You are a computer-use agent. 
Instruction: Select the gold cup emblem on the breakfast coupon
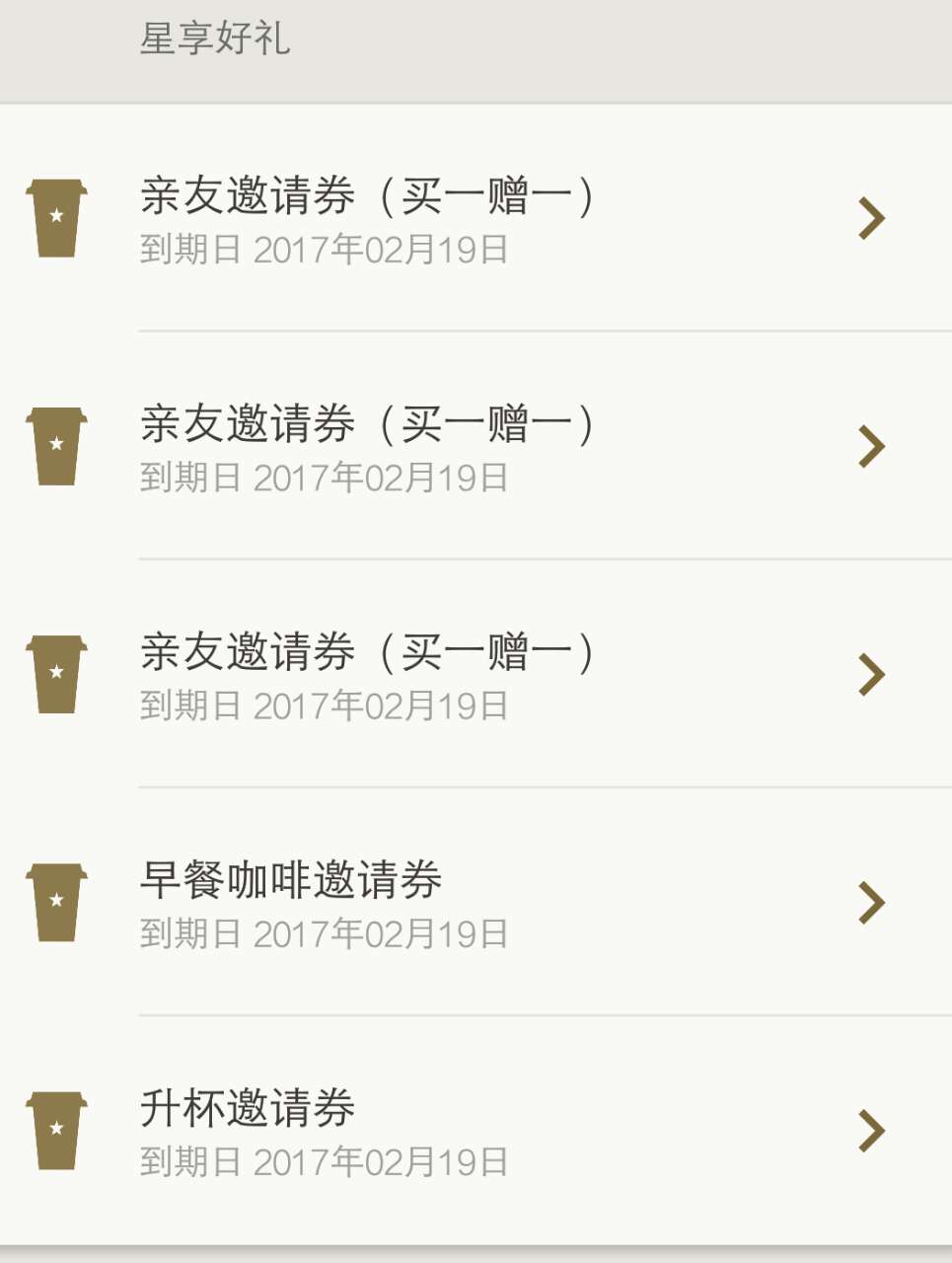point(56,902)
